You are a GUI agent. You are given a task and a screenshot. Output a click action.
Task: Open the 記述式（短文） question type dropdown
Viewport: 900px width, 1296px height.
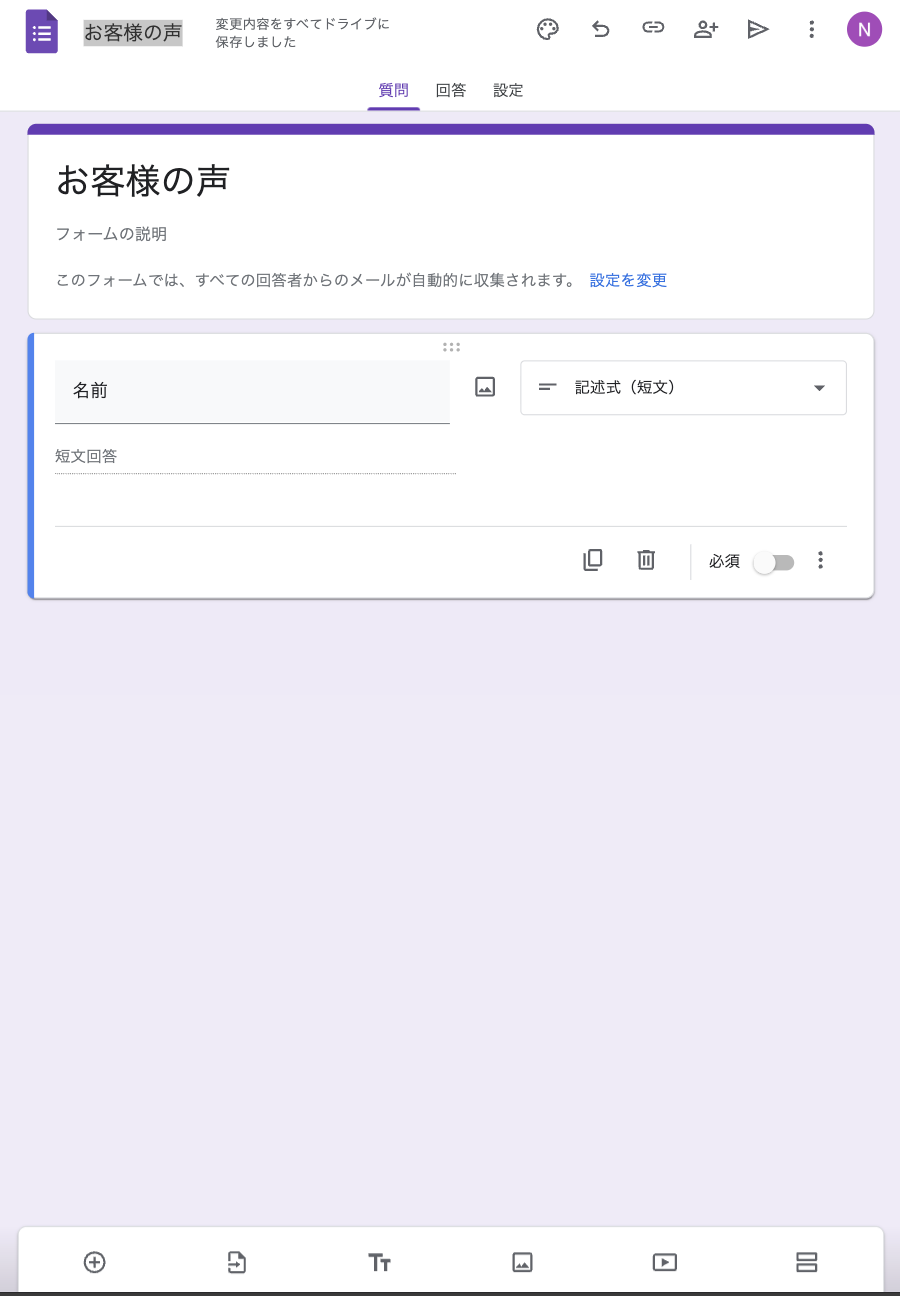pyautogui.click(x=683, y=387)
